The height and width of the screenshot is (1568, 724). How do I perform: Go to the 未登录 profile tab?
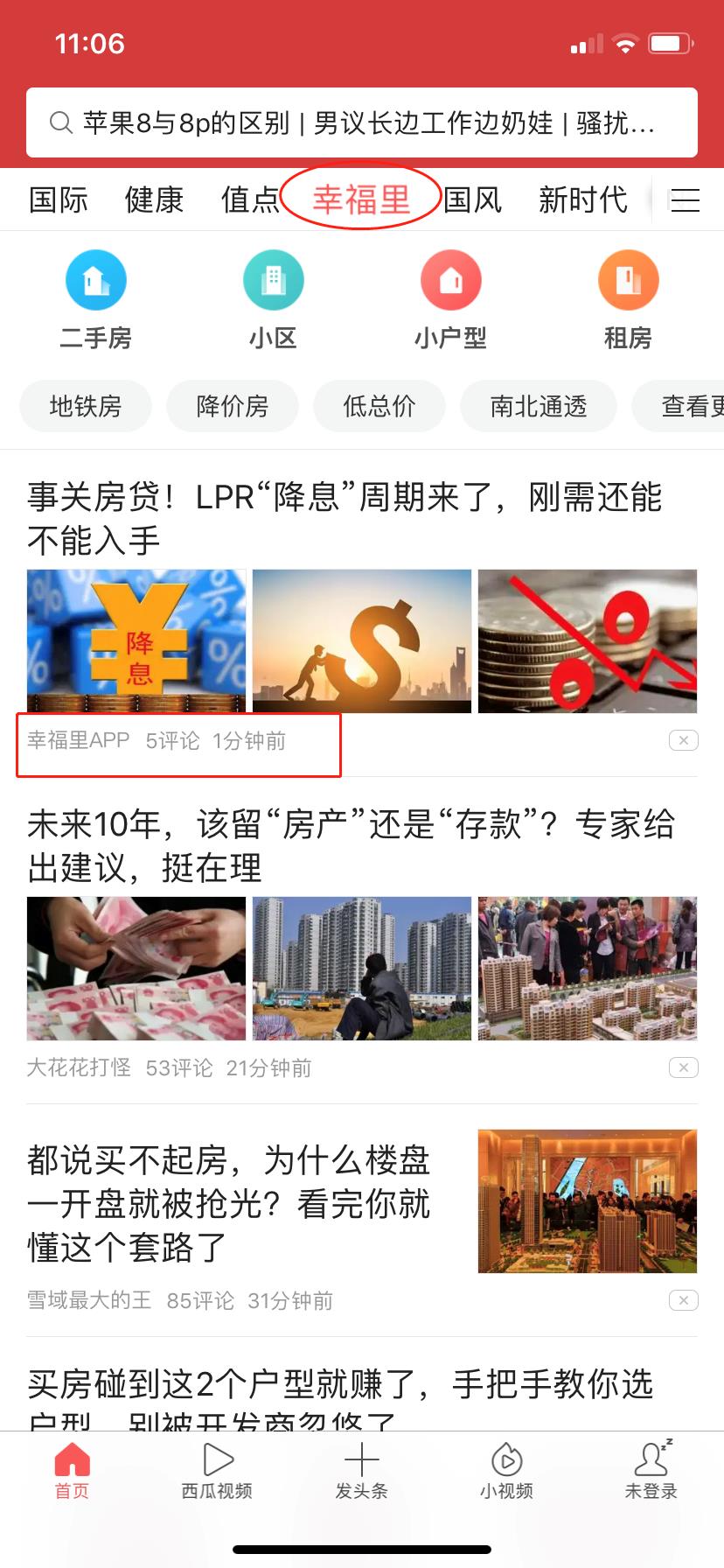[651, 1471]
